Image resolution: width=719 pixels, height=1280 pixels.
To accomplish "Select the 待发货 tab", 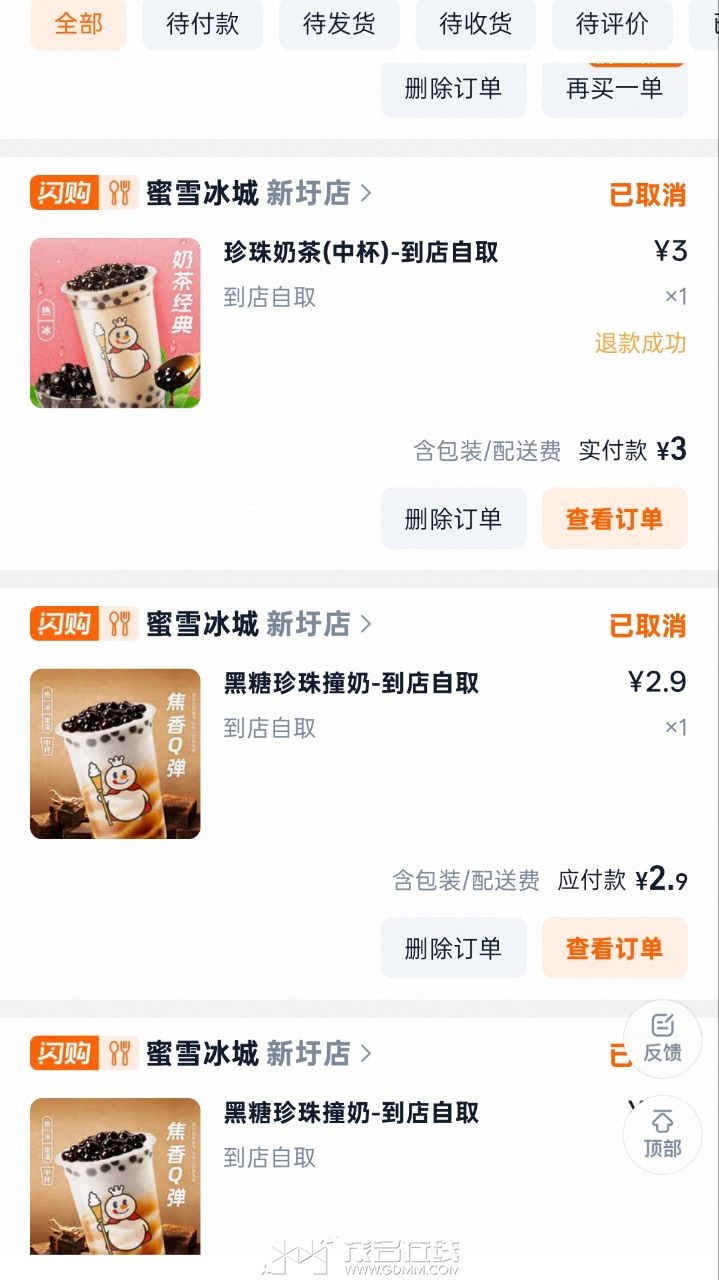I will click(x=339, y=24).
